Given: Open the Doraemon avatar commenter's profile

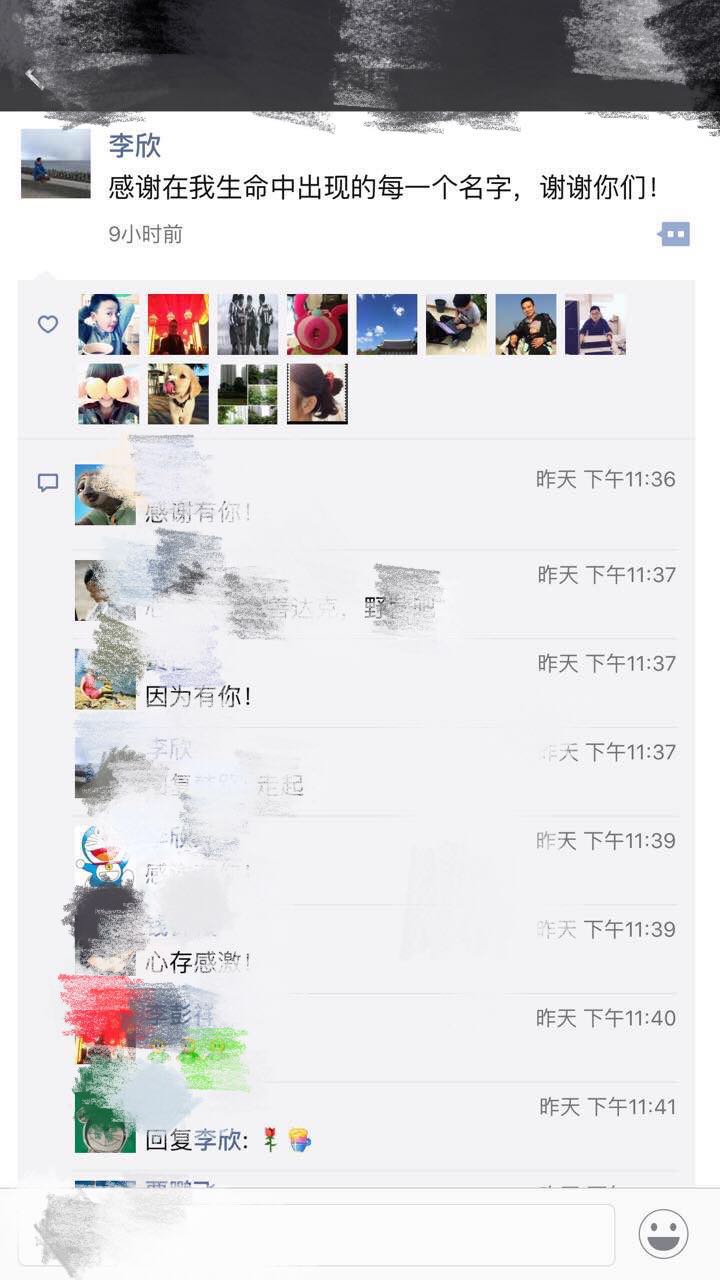Looking at the screenshot, I should [105, 856].
